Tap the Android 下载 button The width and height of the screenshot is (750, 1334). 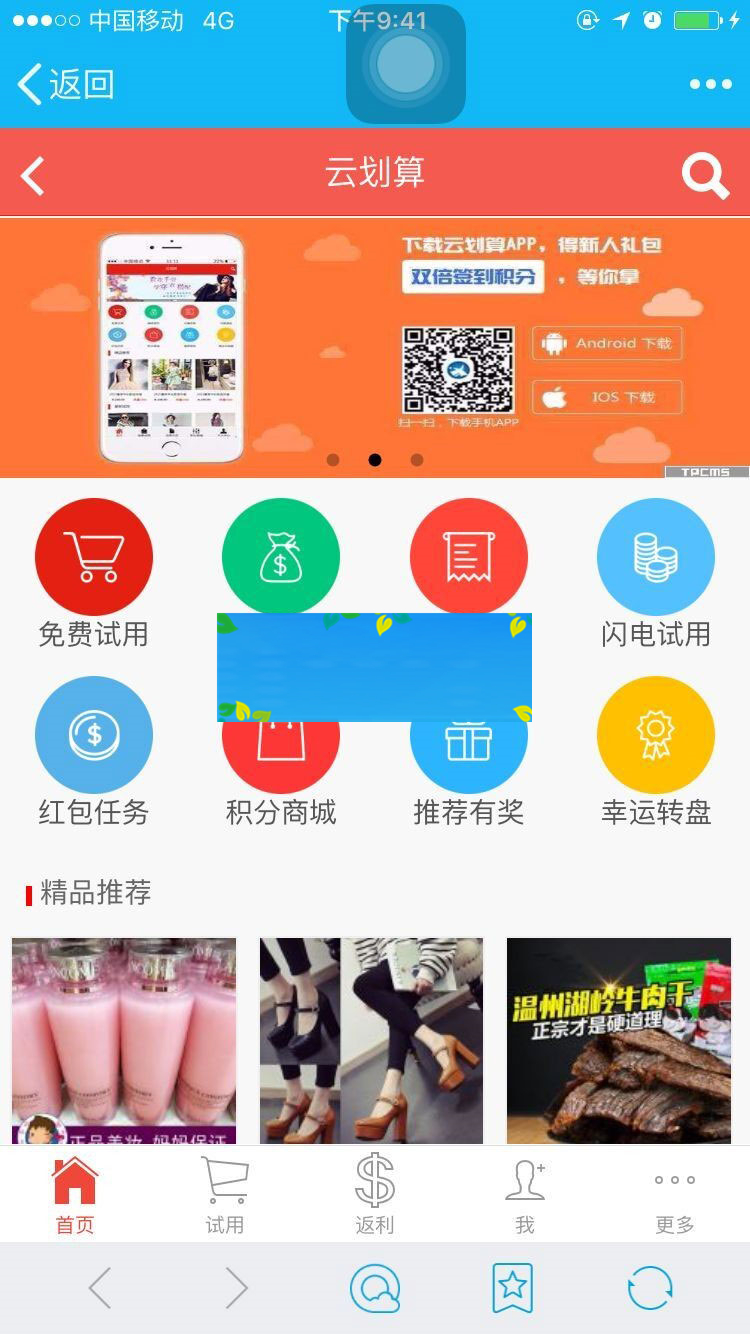[607, 344]
